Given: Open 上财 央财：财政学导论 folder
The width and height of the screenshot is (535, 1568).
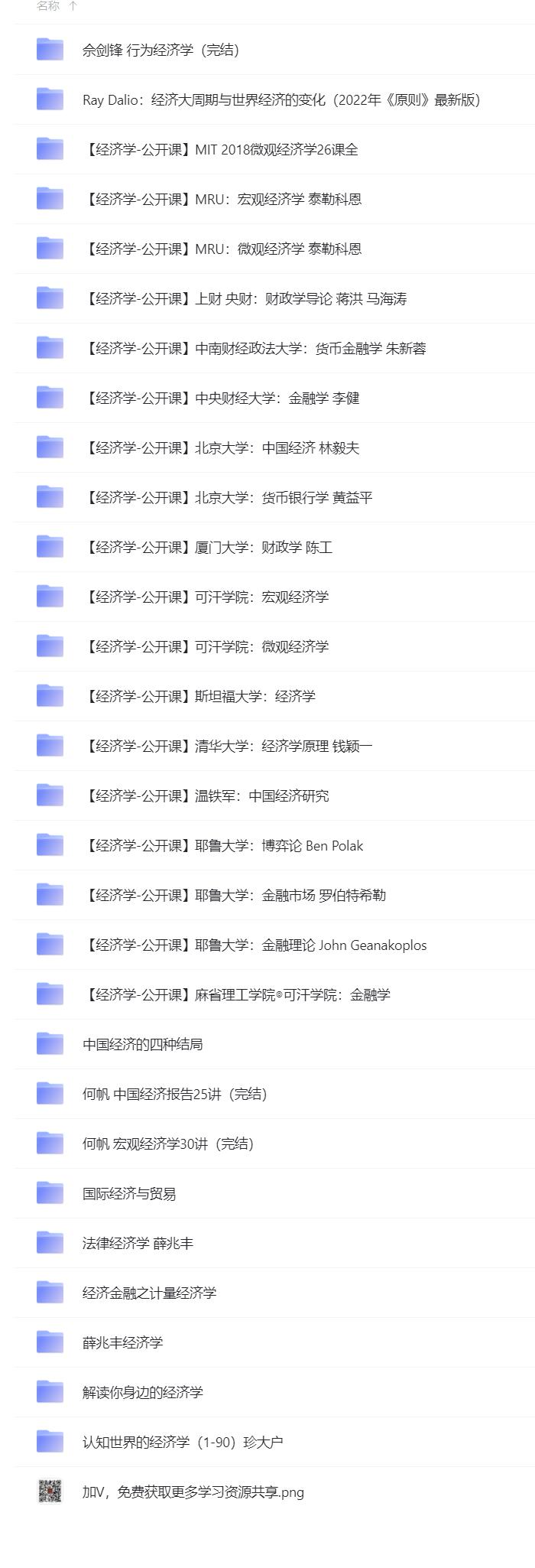Looking at the screenshot, I should tap(245, 298).
